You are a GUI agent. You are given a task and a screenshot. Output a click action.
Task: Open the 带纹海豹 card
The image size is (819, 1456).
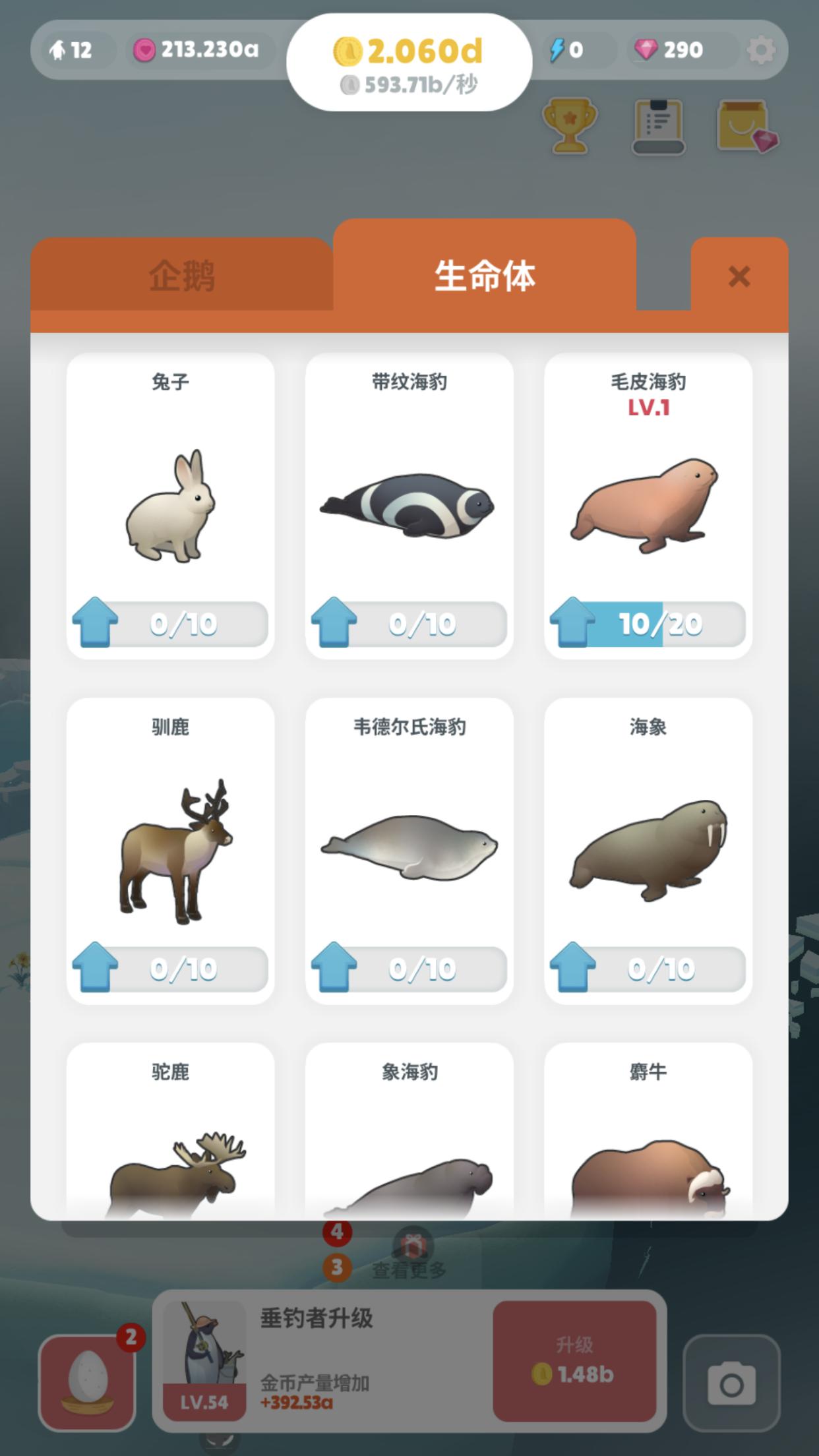409,504
